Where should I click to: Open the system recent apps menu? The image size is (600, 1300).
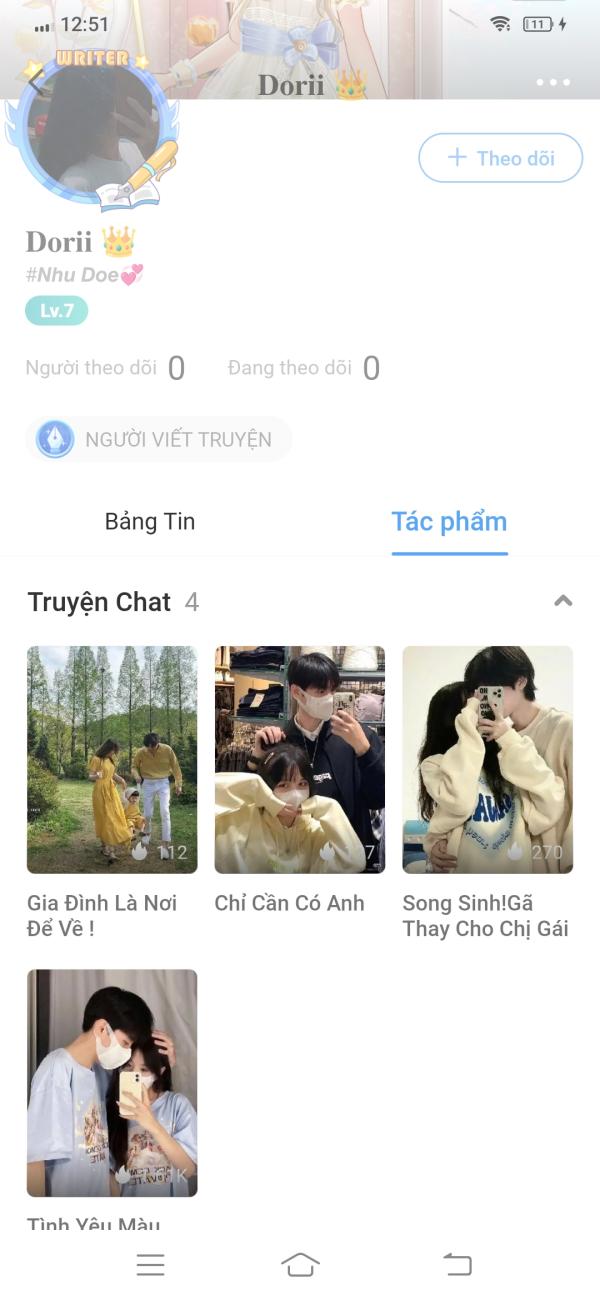coord(150,1264)
